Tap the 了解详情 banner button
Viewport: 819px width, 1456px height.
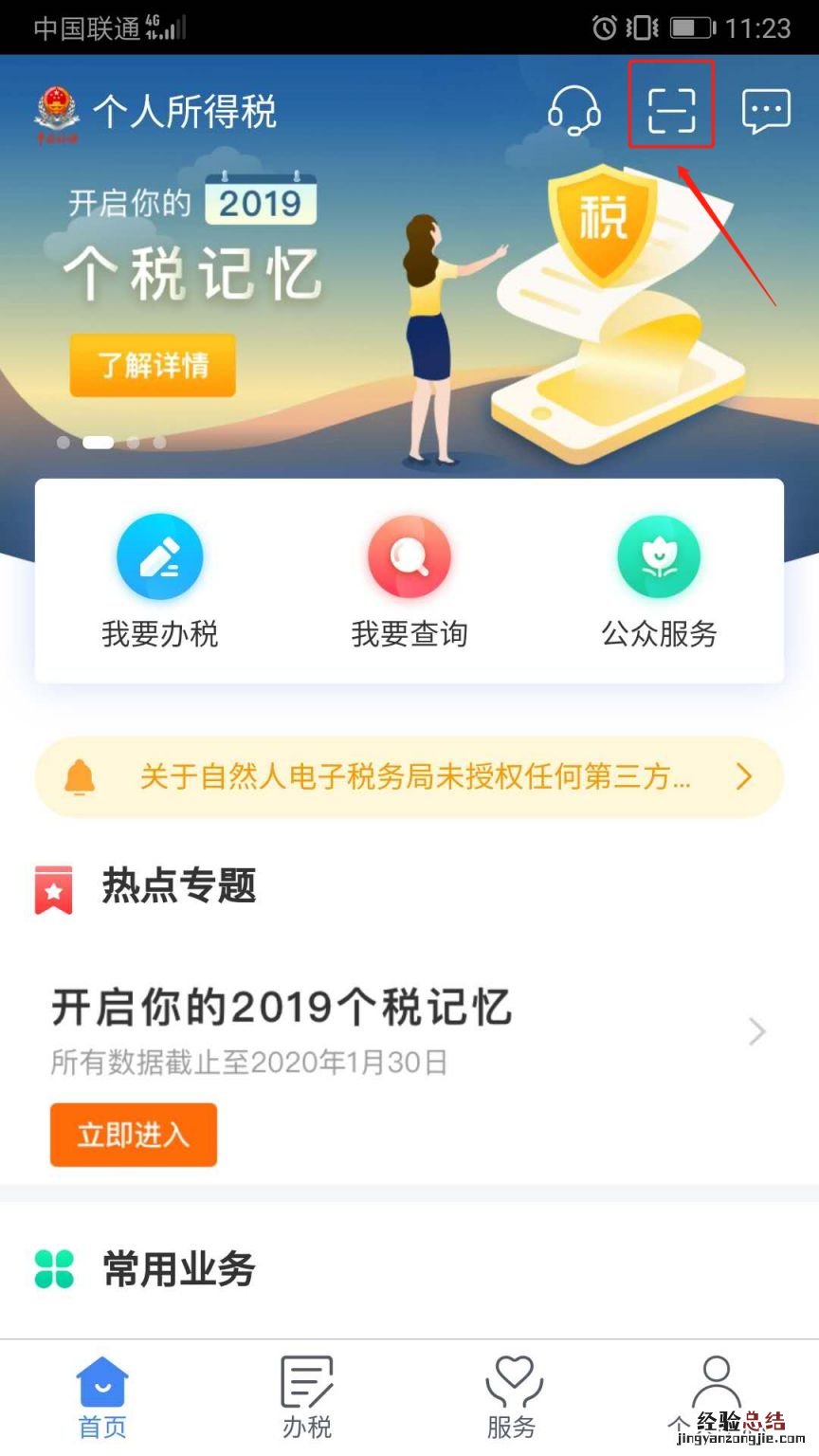pyautogui.click(x=153, y=365)
